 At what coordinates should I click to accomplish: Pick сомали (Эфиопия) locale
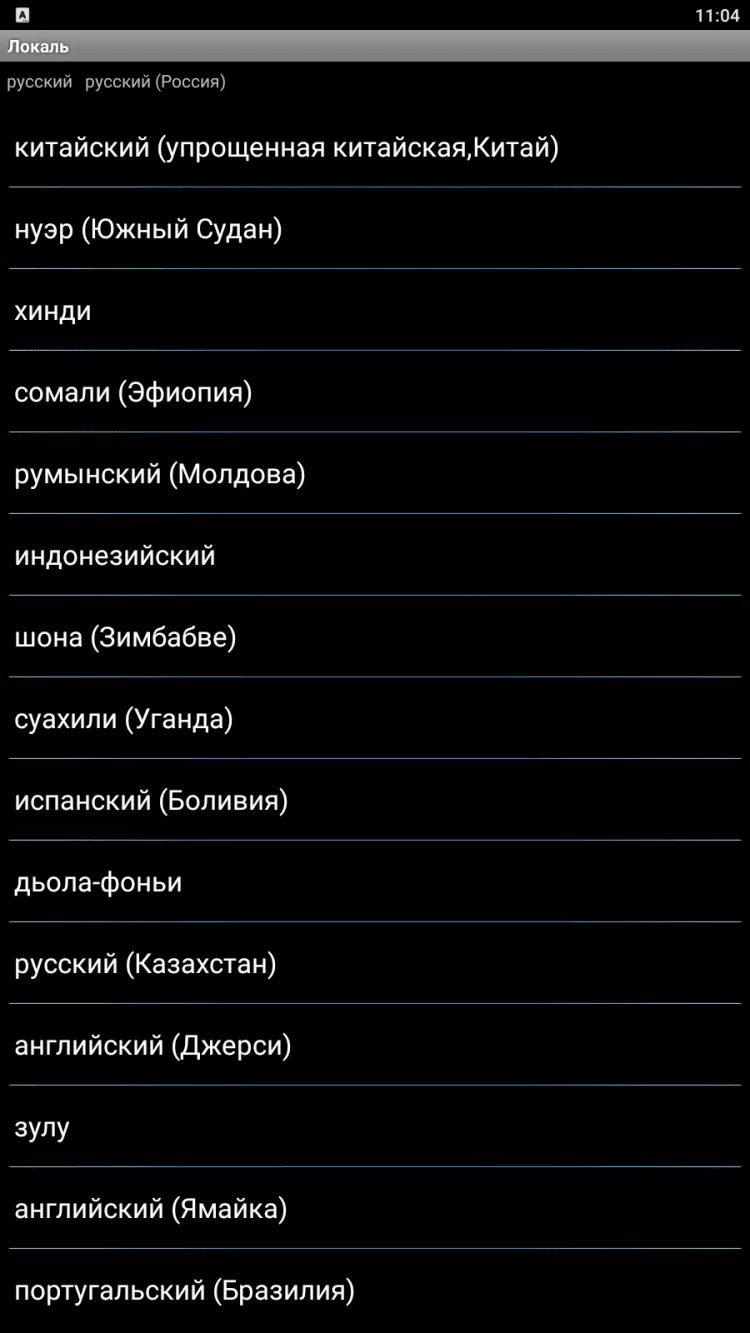[133, 393]
